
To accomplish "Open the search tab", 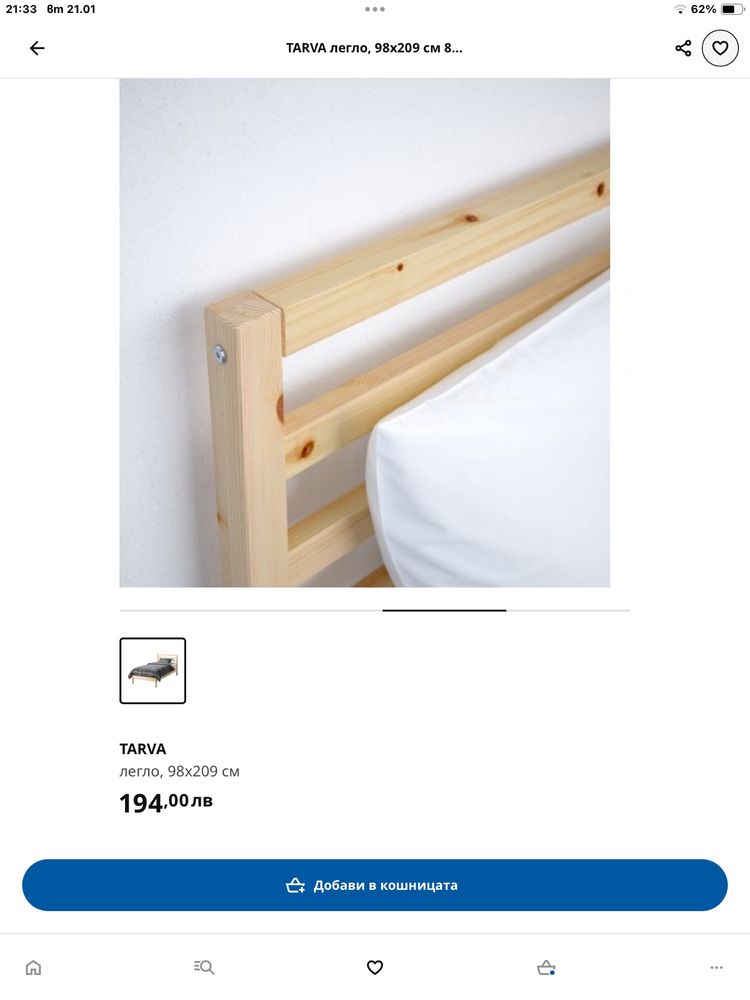I will click(x=204, y=967).
